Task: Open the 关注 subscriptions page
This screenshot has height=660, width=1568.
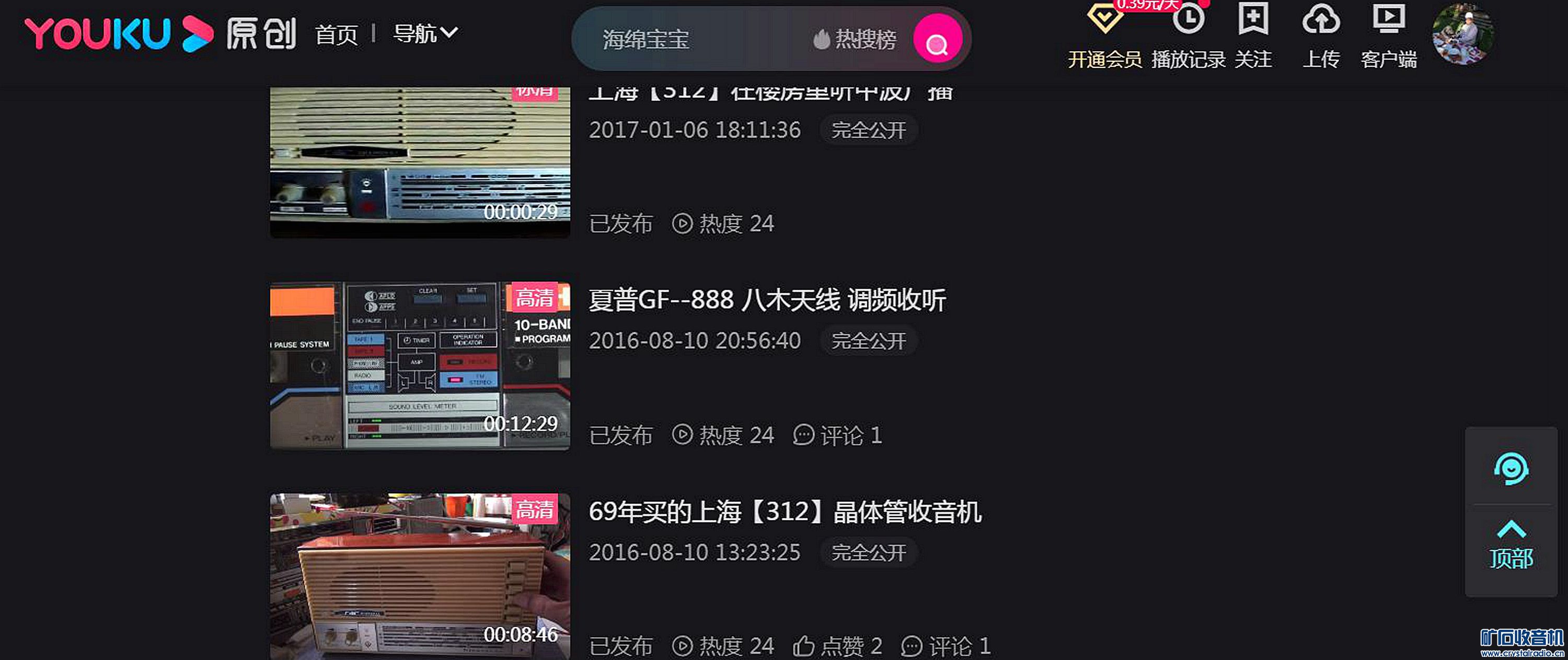Action: (x=1253, y=37)
